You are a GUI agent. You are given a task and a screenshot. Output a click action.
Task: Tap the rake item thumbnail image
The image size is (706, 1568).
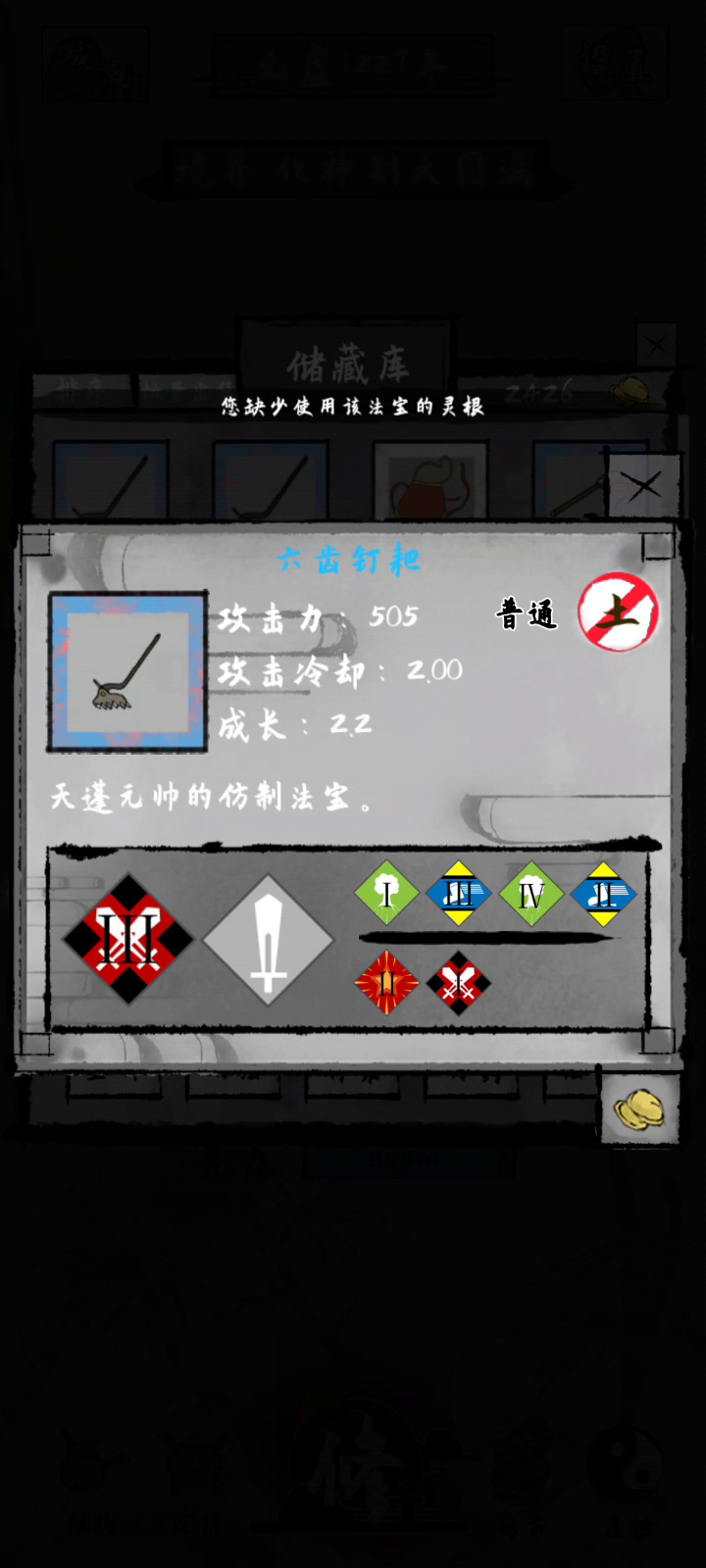pyautogui.click(x=127, y=671)
